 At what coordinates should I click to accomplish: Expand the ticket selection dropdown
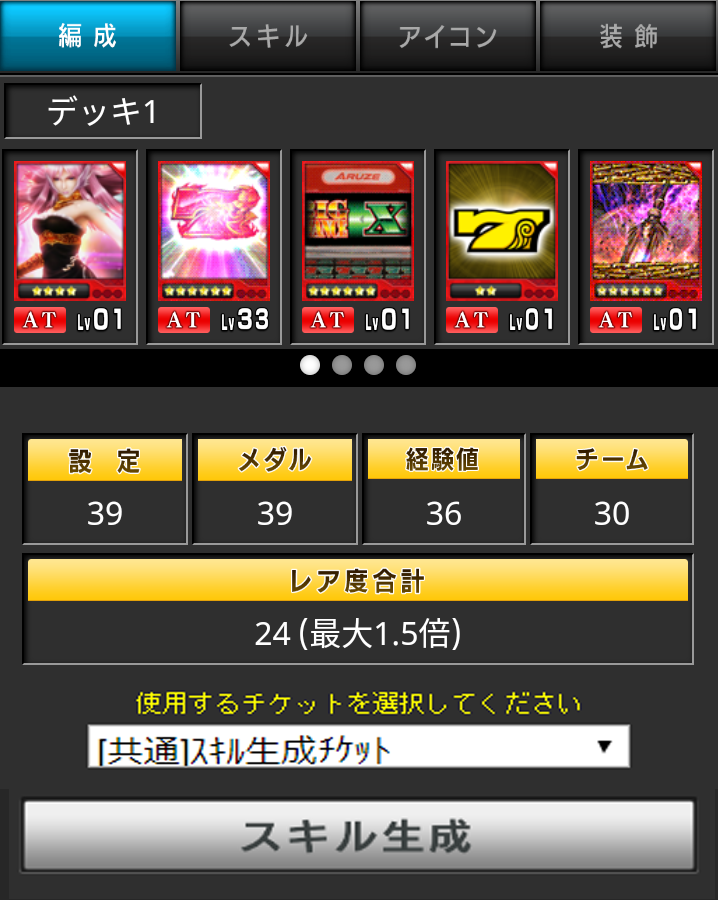click(358, 747)
